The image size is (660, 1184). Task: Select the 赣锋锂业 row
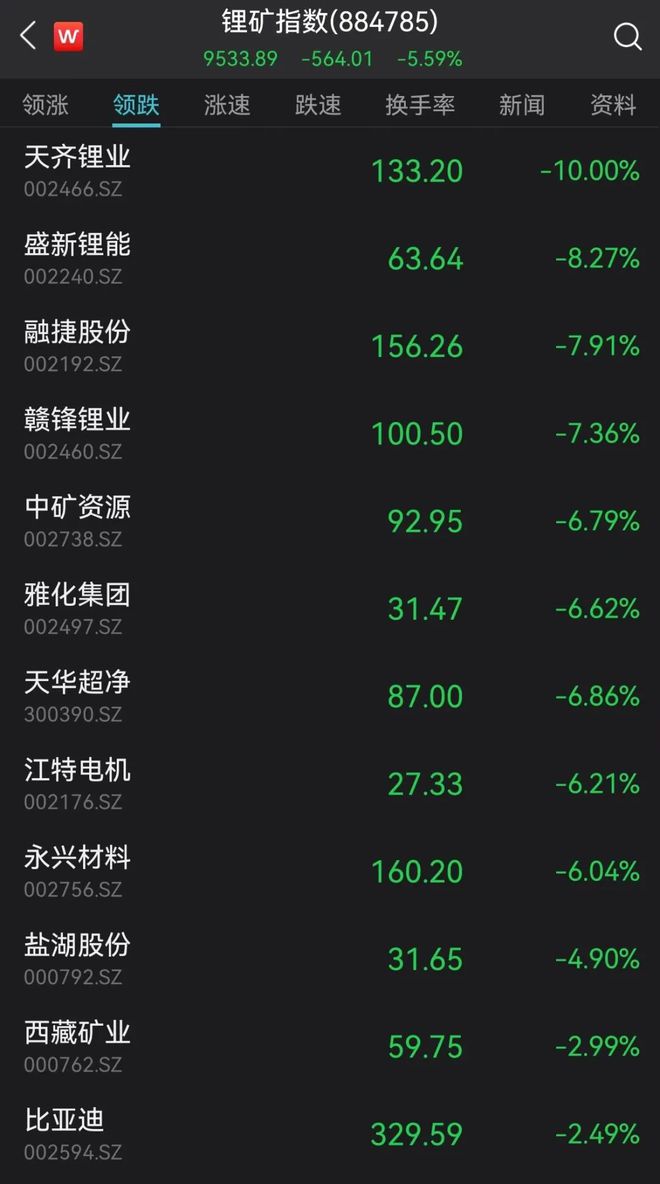click(330, 434)
